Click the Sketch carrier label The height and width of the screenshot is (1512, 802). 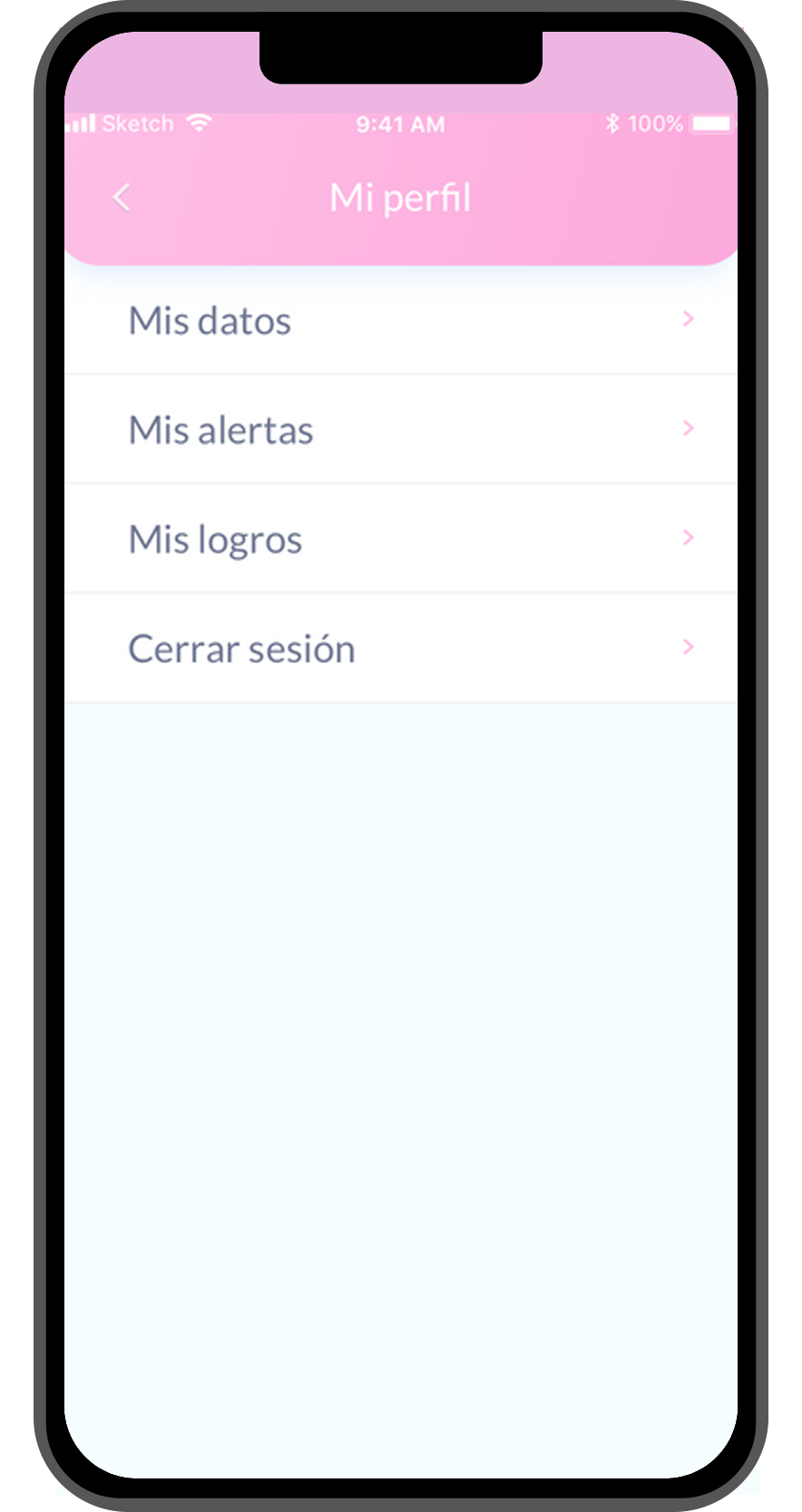pos(138,123)
